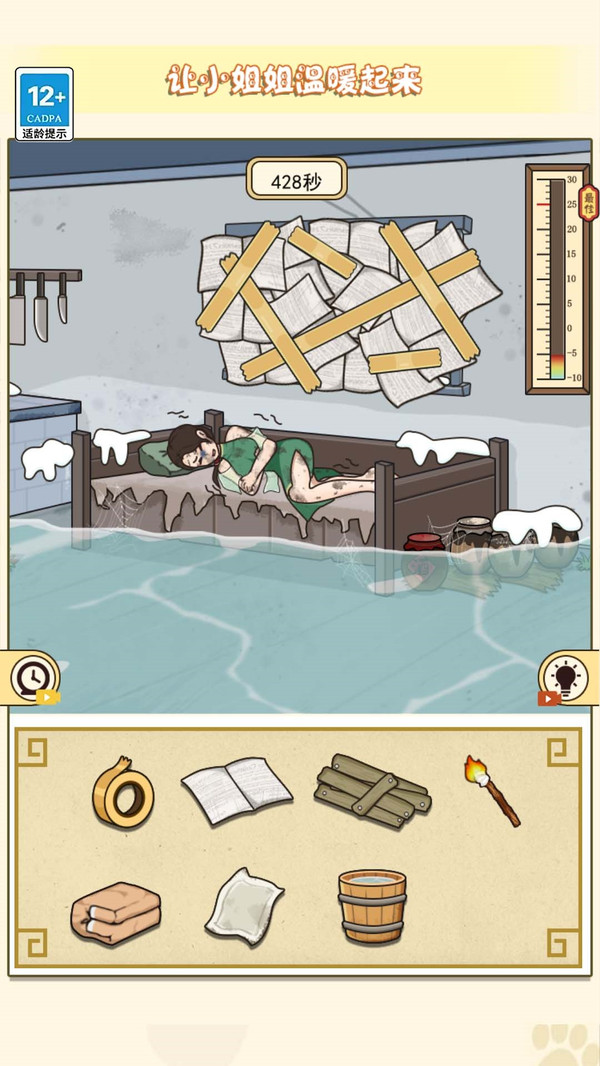Select the burning torch item
The height and width of the screenshot is (1066, 600).
click(492, 790)
